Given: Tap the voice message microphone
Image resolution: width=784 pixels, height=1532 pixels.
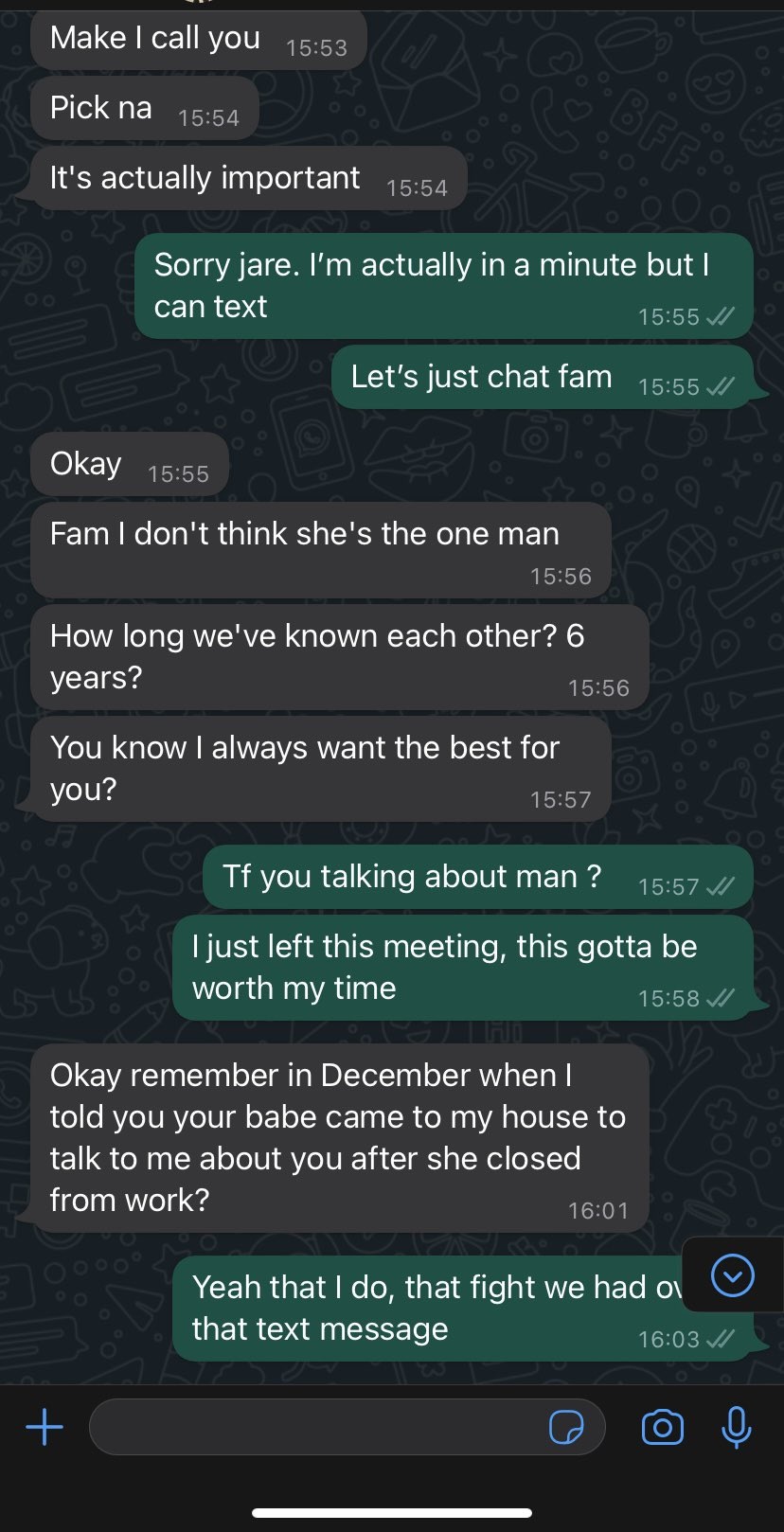Looking at the screenshot, I should [736, 1427].
